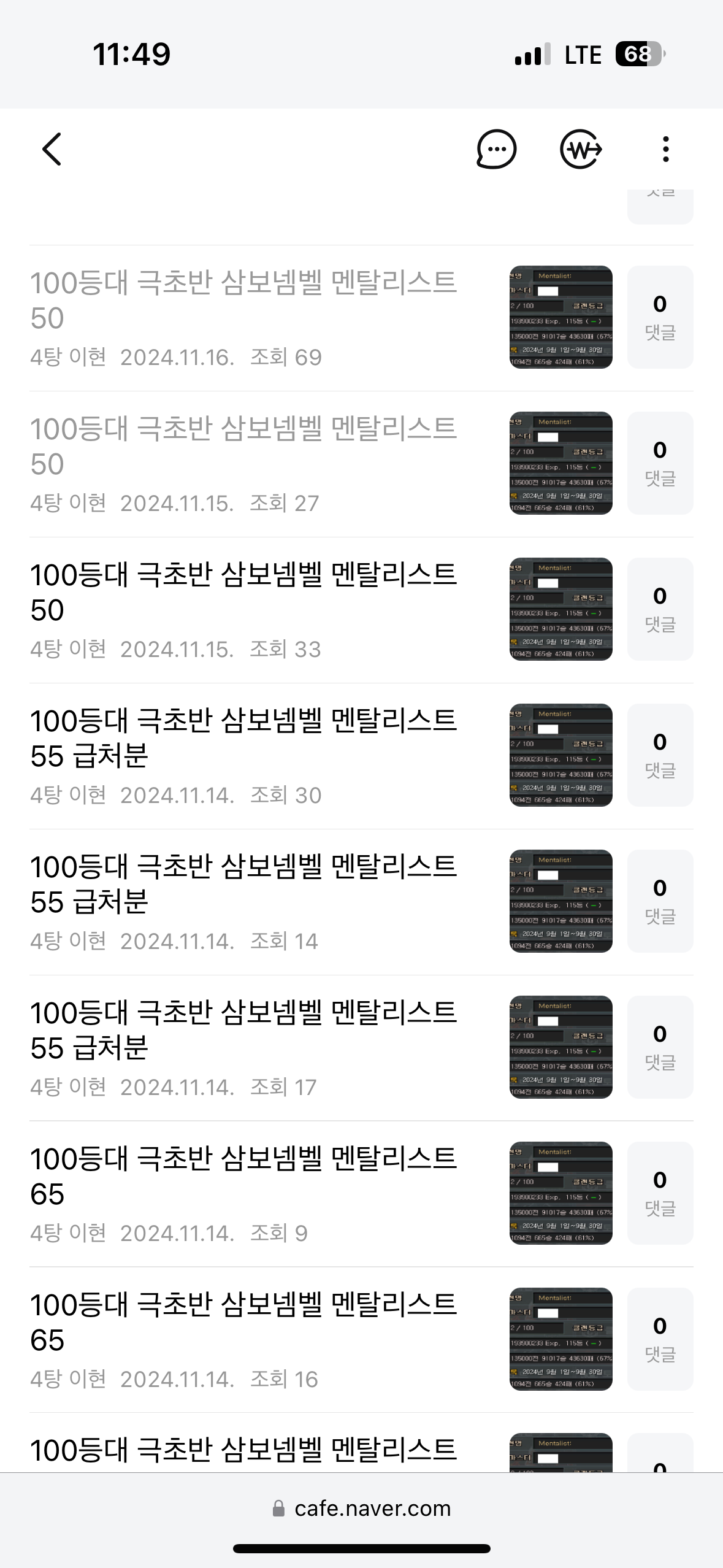Go back using the top-left arrow
The height and width of the screenshot is (1568, 723).
tap(52, 149)
